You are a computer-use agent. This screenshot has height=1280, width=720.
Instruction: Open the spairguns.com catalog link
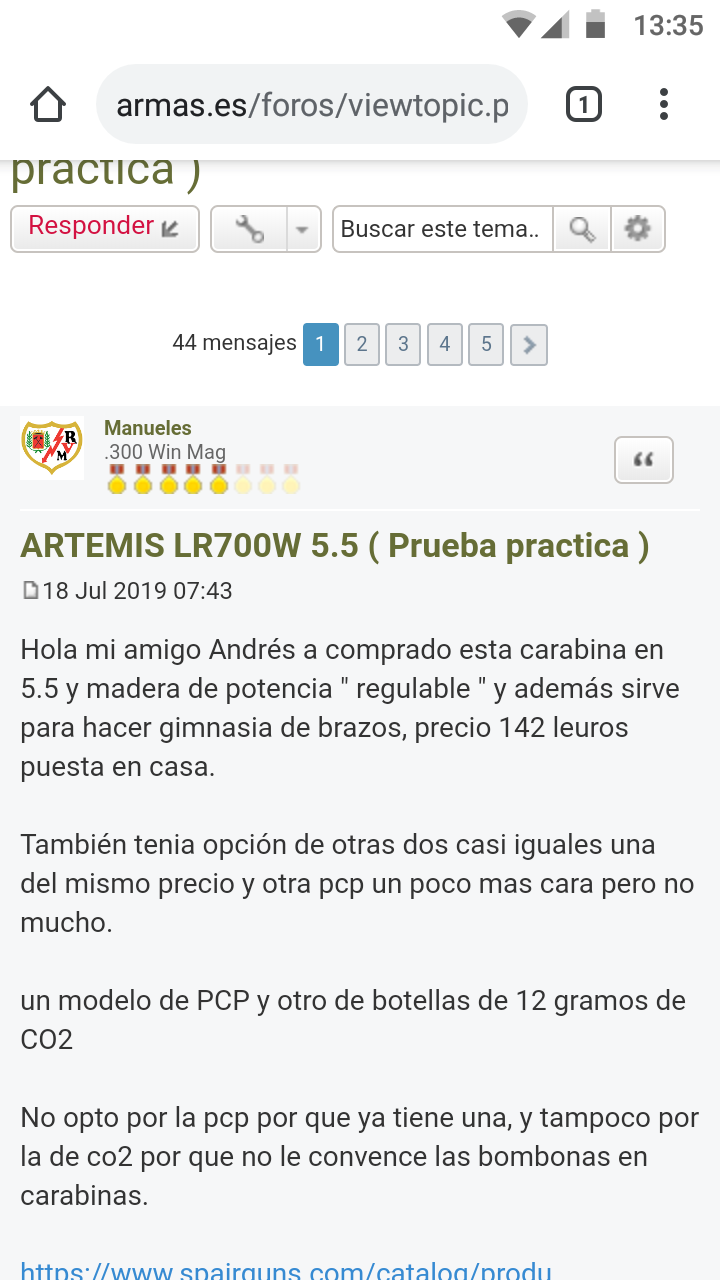click(x=286, y=1270)
